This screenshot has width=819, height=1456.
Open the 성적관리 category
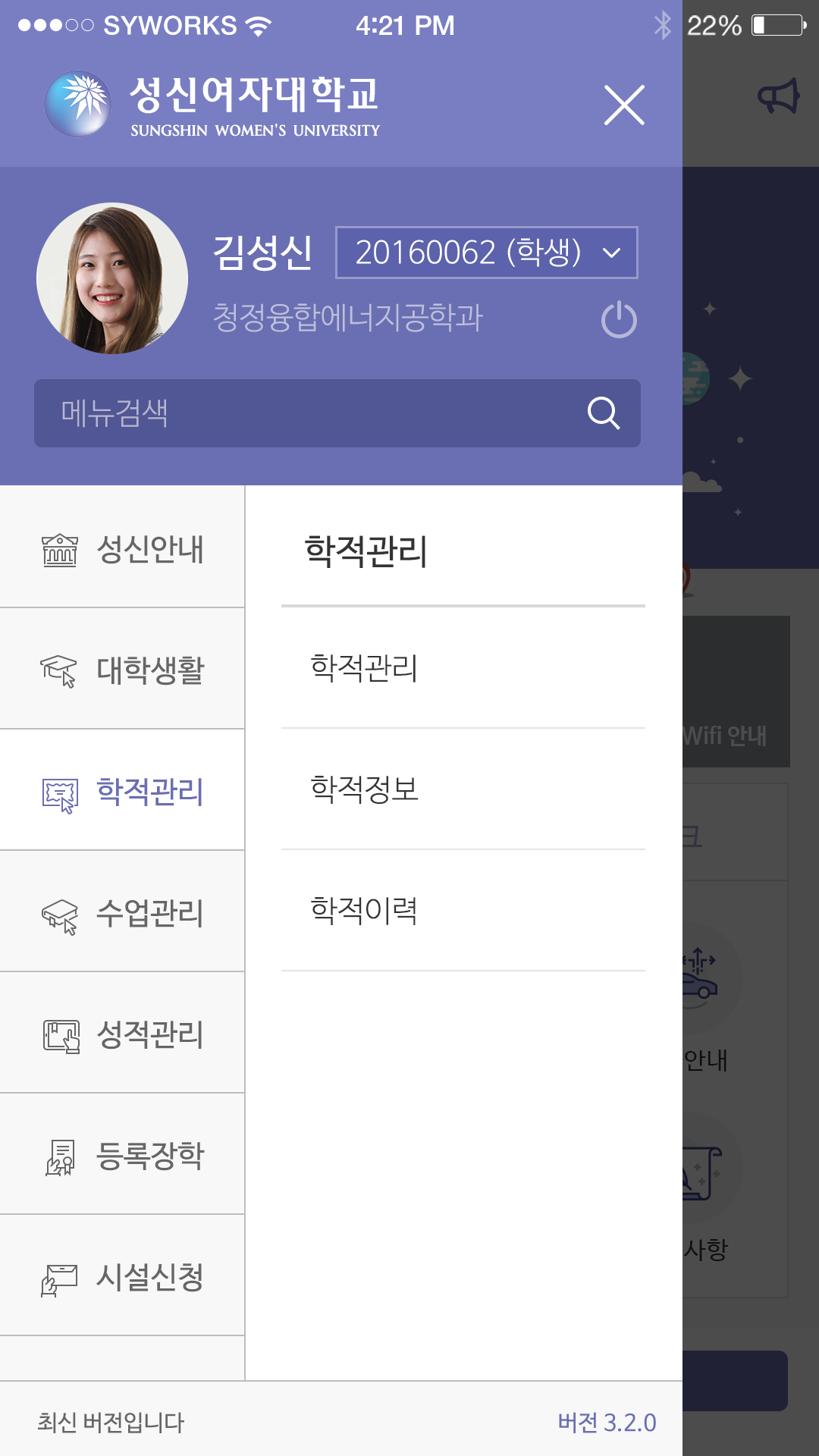point(123,1034)
